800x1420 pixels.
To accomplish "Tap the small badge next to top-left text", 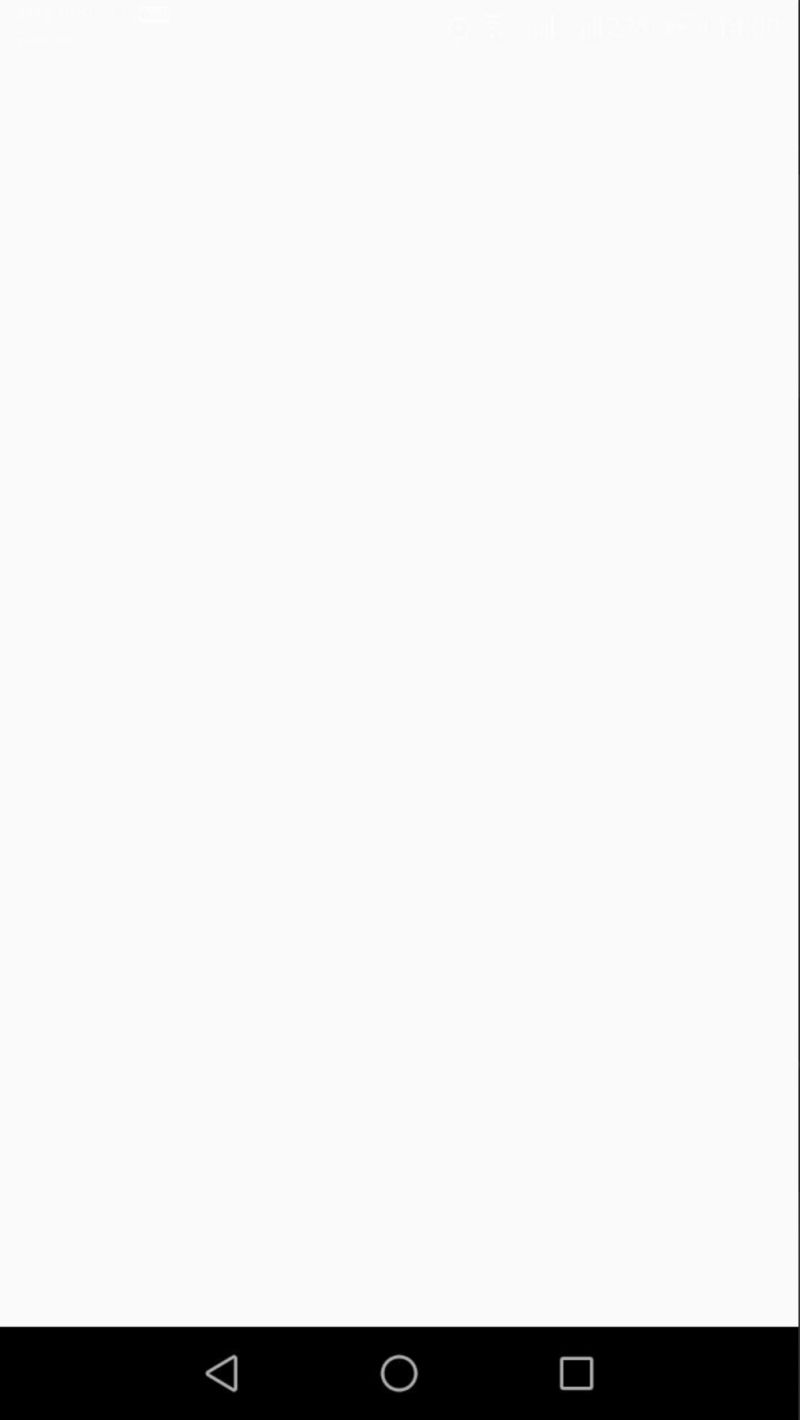I will [155, 14].
